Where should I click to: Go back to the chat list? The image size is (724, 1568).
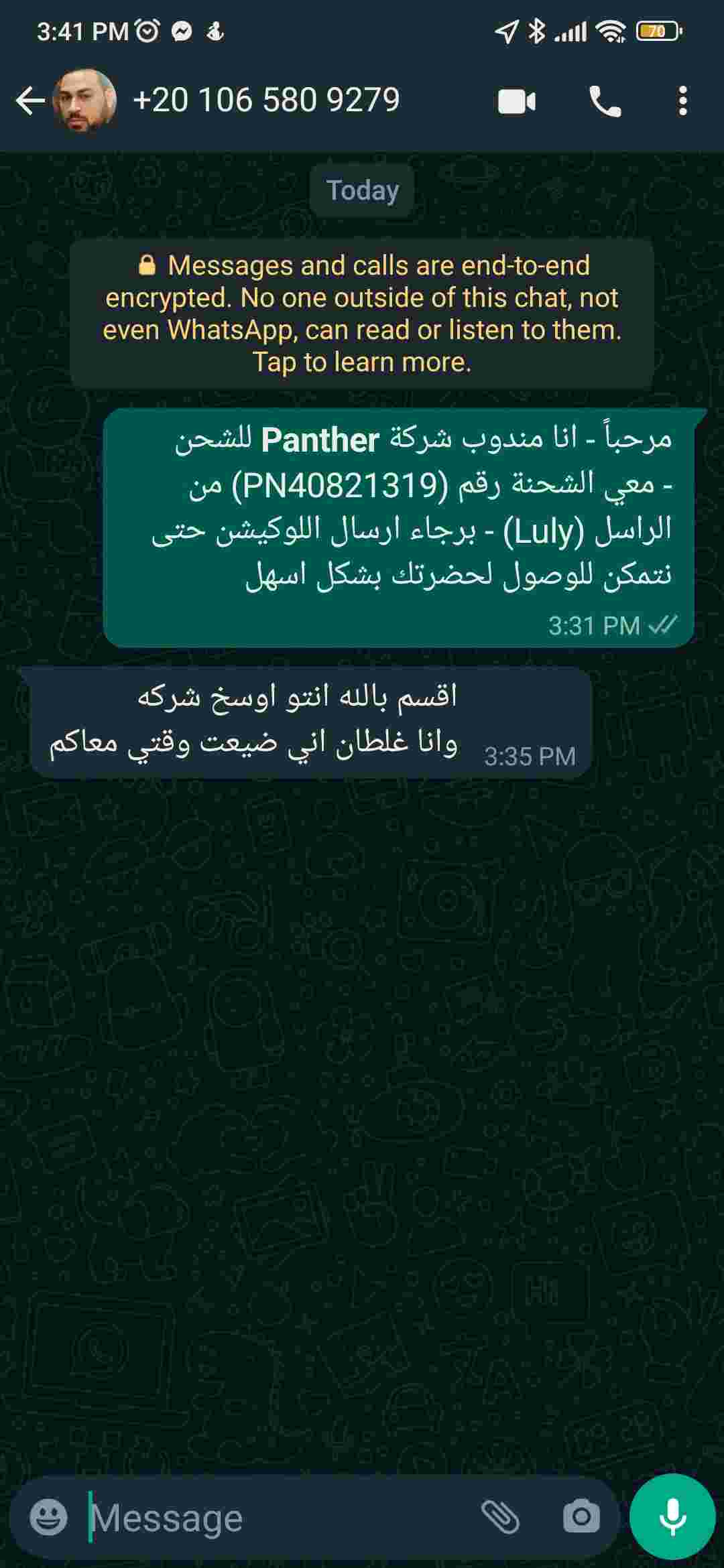coord(30,101)
